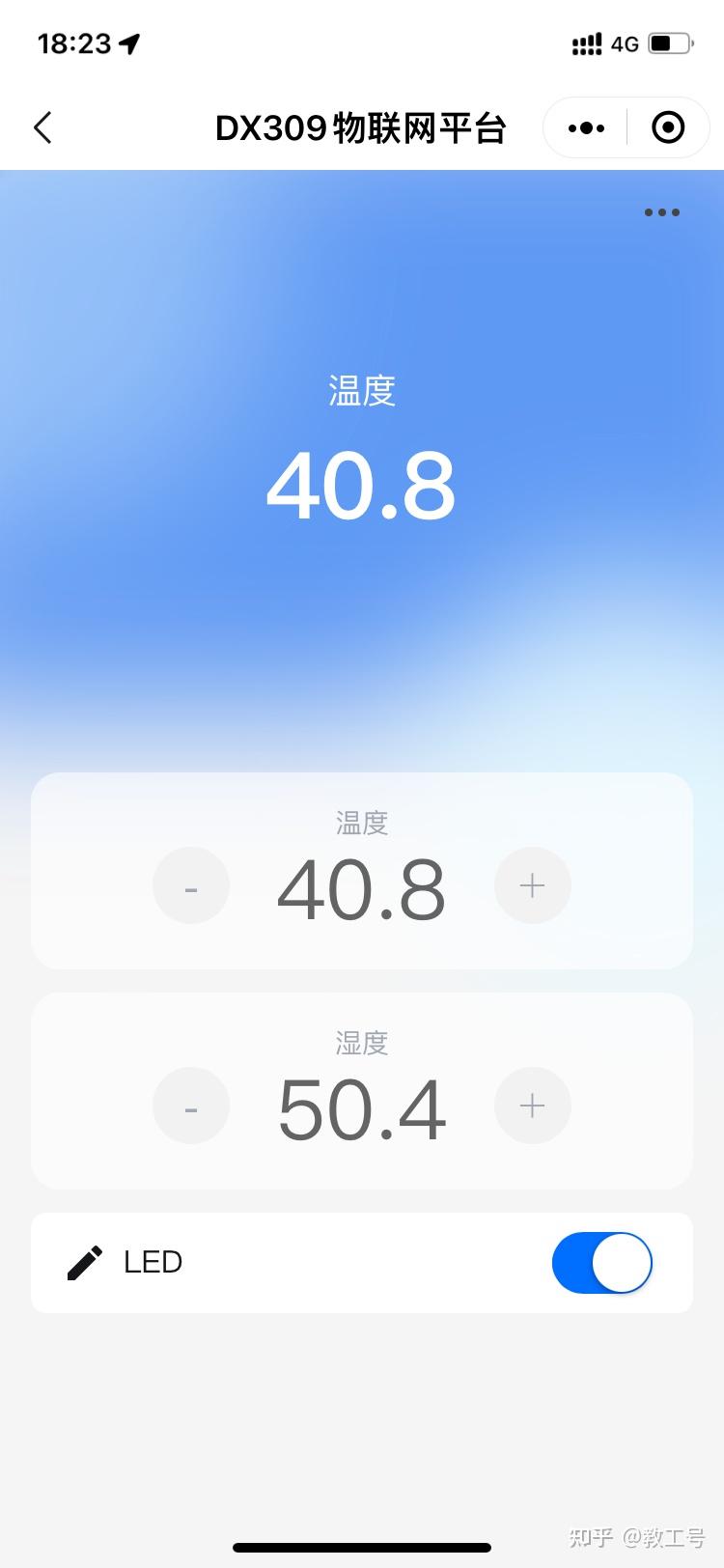Image resolution: width=724 pixels, height=1568 pixels.
Task: Increase the 湿度 value with plus
Action: click(x=533, y=1106)
